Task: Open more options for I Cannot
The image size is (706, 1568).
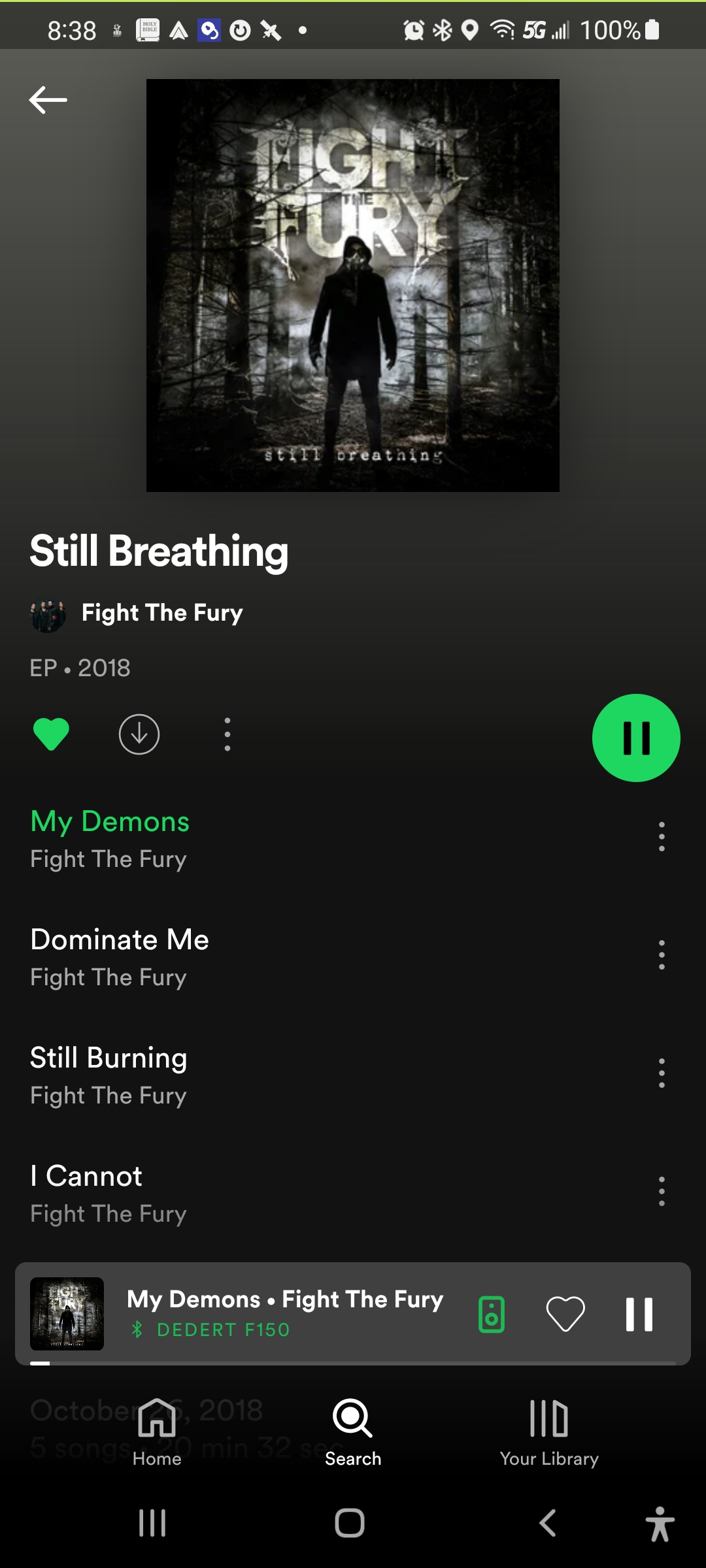Action: click(662, 1192)
